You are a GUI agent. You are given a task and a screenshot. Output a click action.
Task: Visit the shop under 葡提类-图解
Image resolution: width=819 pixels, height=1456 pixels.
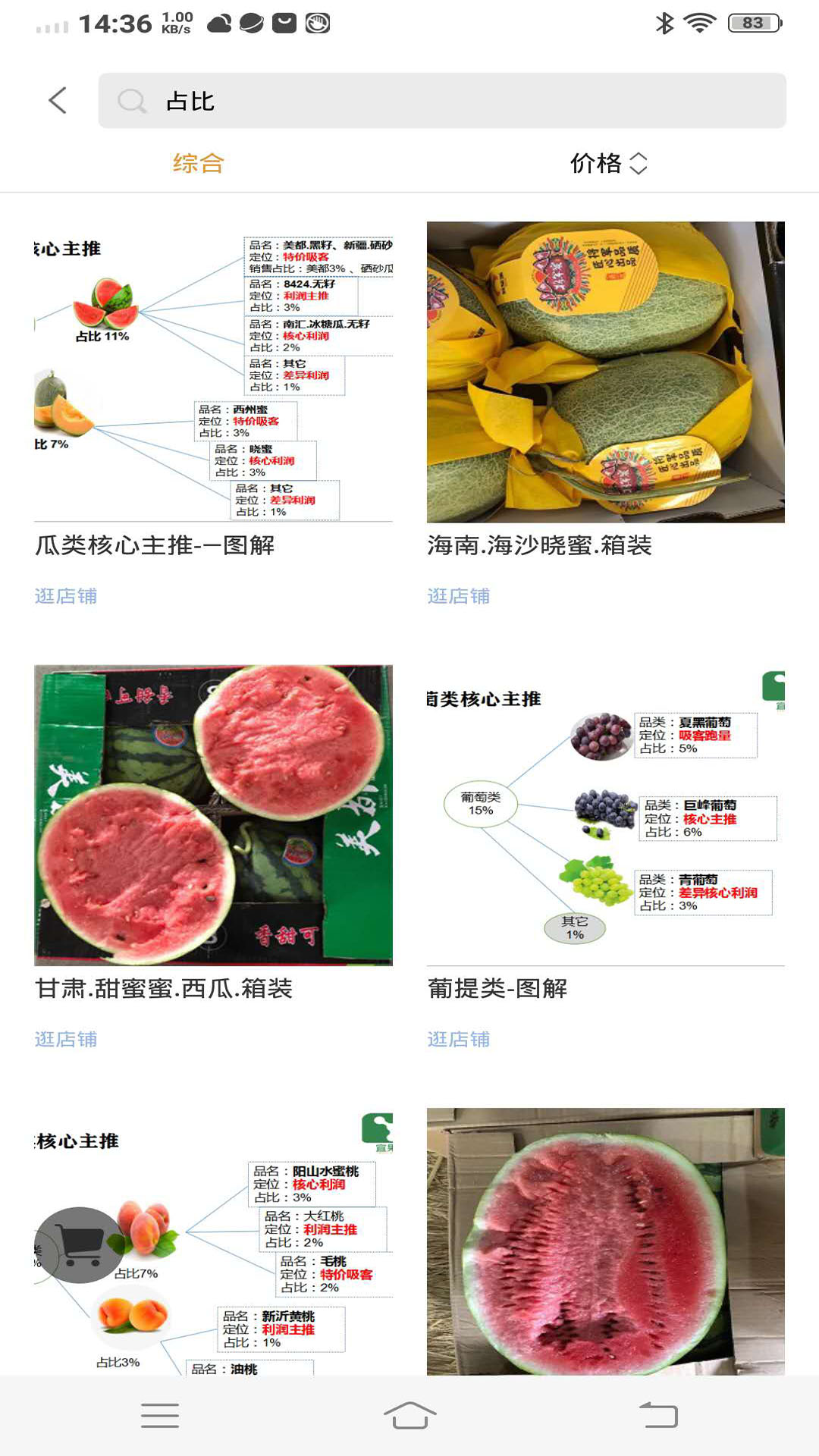pyautogui.click(x=459, y=1039)
